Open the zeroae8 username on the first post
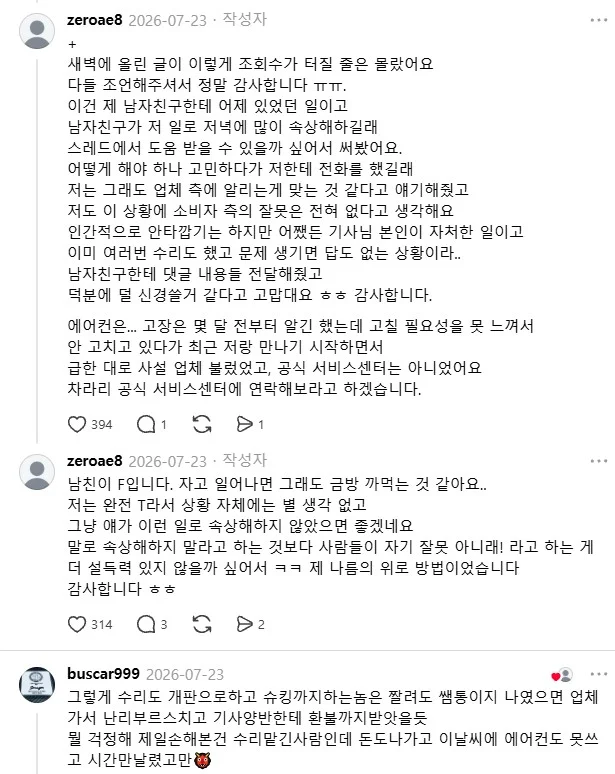This screenshot has height=774, width=615. (95, 20)
